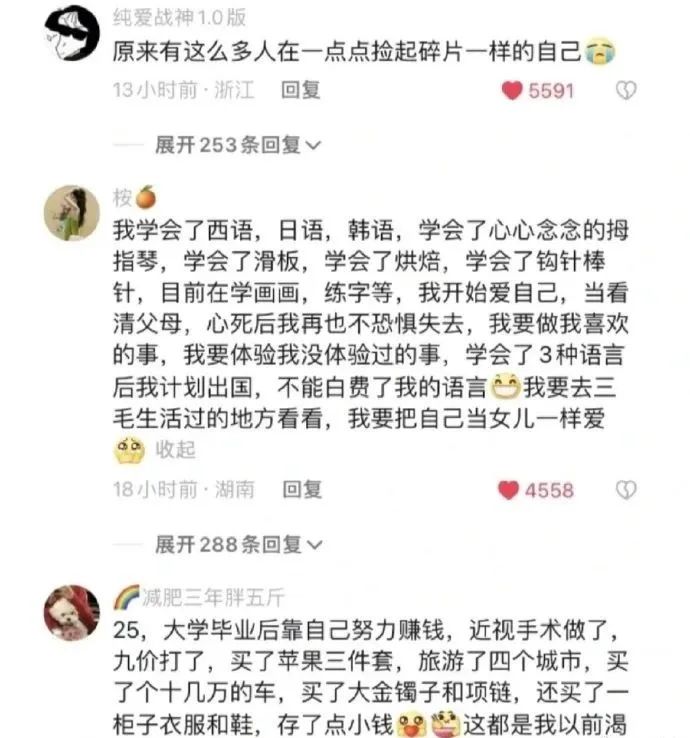Open 桉's profile avatar
This screenshot has width=690, height=738.
[x=72, y=212]
